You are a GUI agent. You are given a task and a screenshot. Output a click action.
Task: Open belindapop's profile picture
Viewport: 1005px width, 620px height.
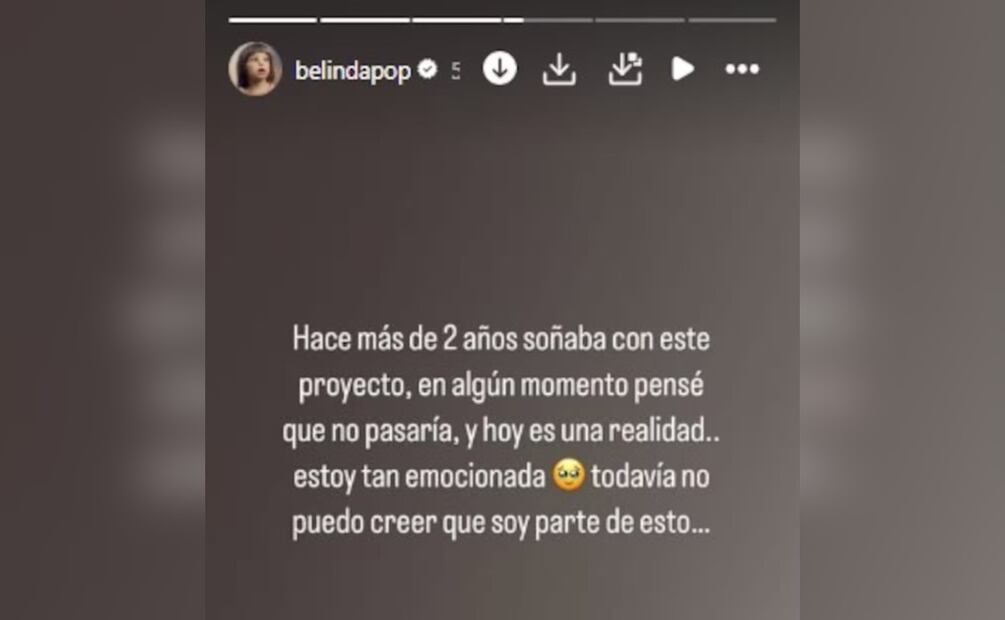[255, 69]
